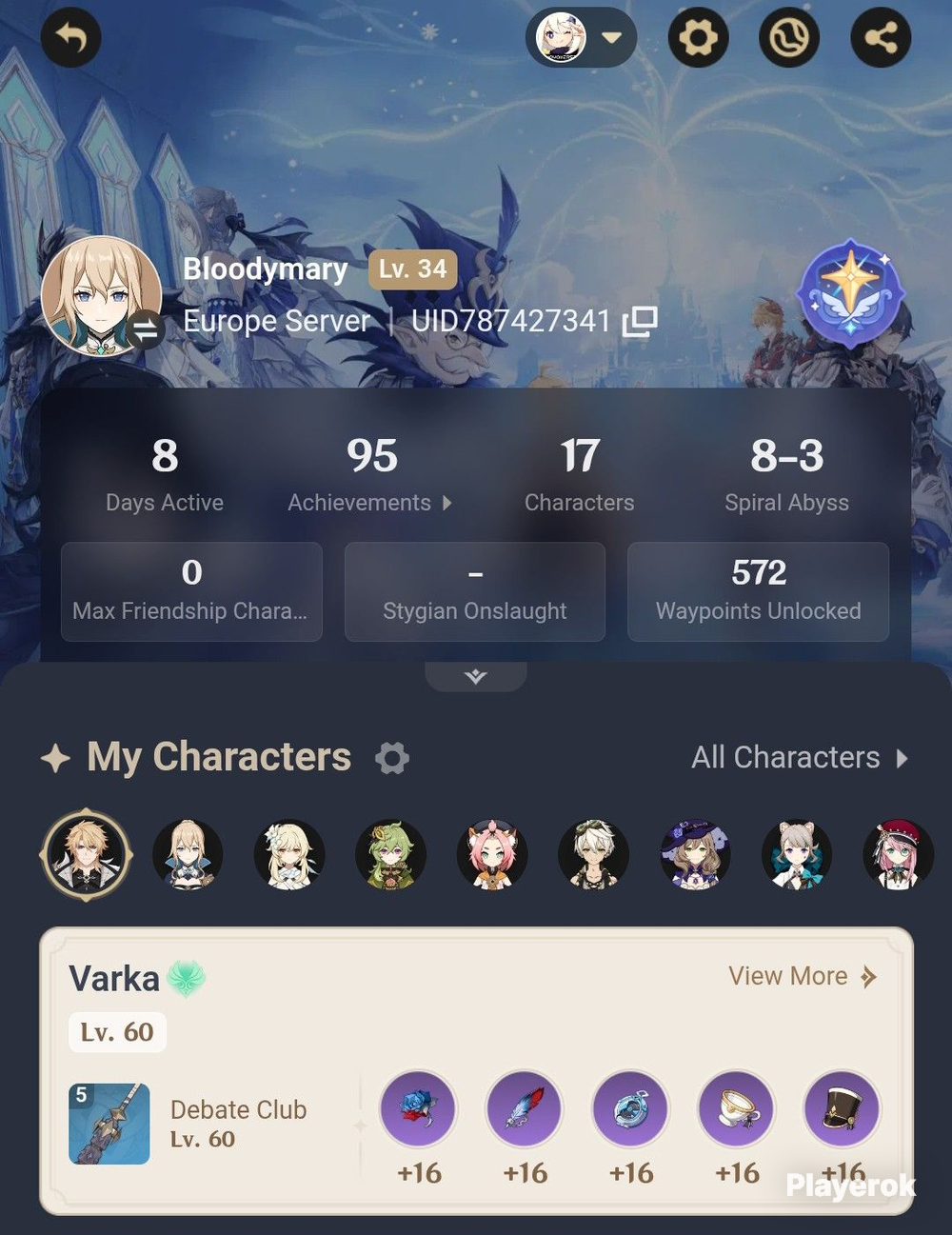Select the pink-haired cat-eared character avatar
The image size is (952, 1235).
pyautogui.click(x=492, y=855)
